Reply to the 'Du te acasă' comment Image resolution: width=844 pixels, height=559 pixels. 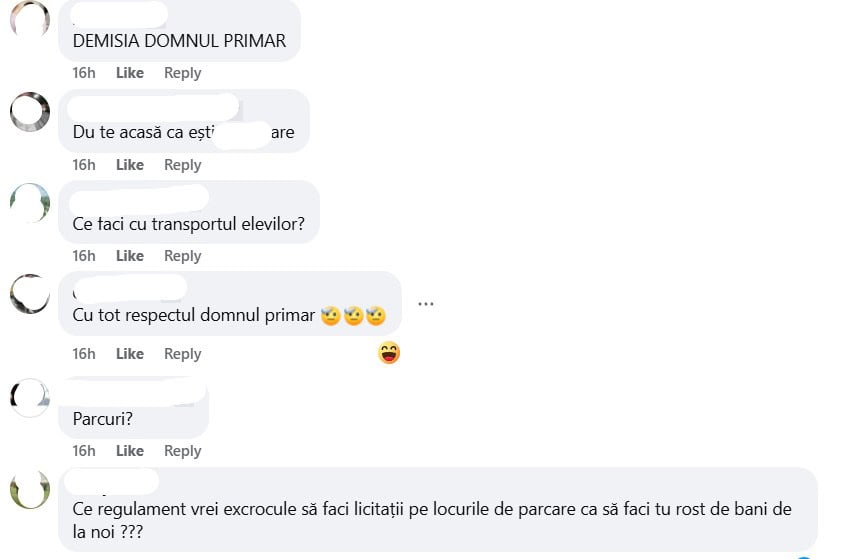182,165
